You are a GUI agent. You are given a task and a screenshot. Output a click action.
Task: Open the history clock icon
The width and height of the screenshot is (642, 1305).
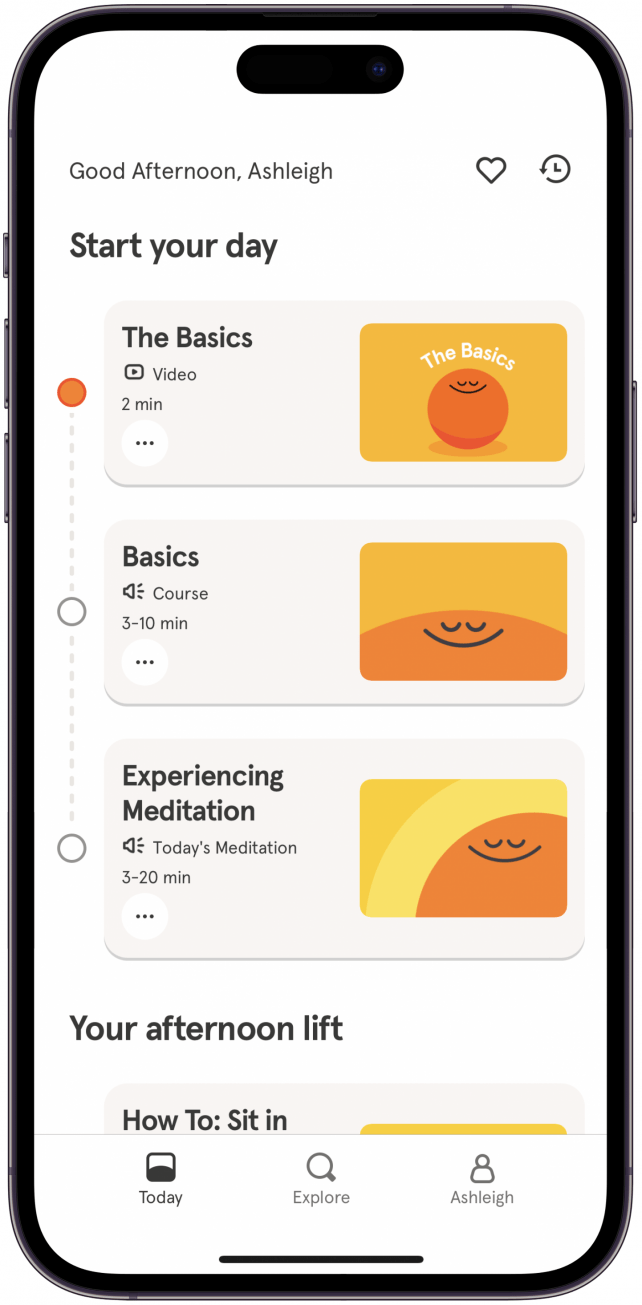[x=555, y=169]
